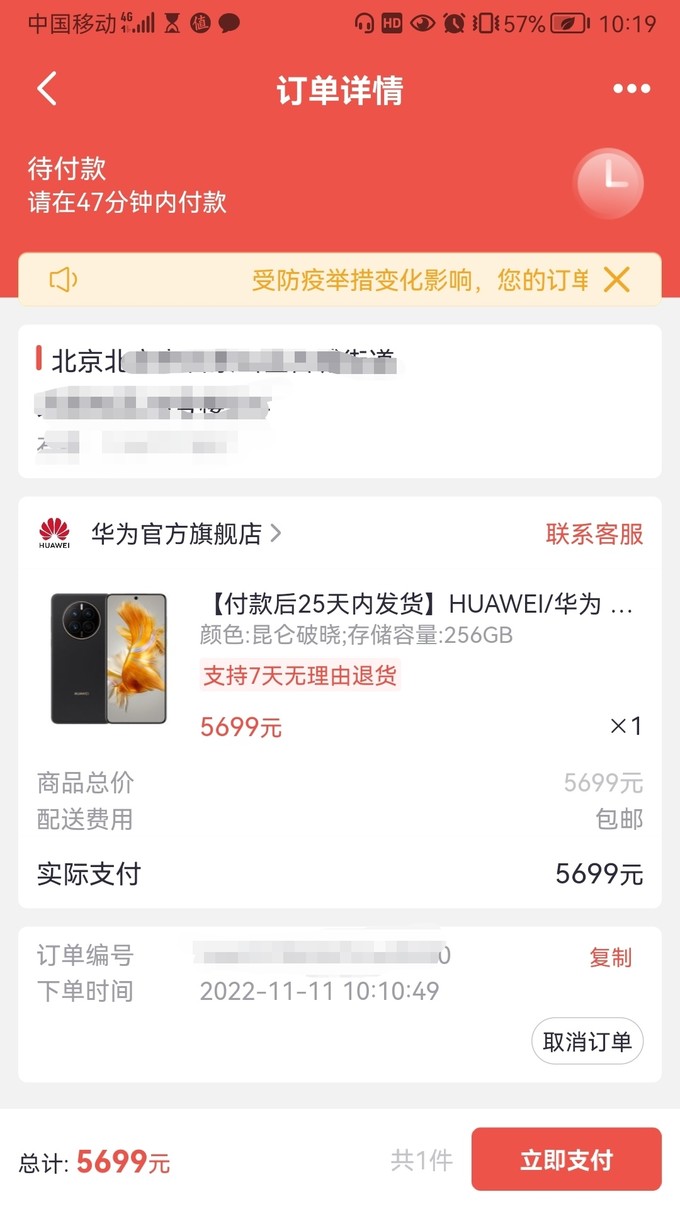Go back using the top-left arrow
This screenshot has width=680, height=1209.
pos(47,89)
